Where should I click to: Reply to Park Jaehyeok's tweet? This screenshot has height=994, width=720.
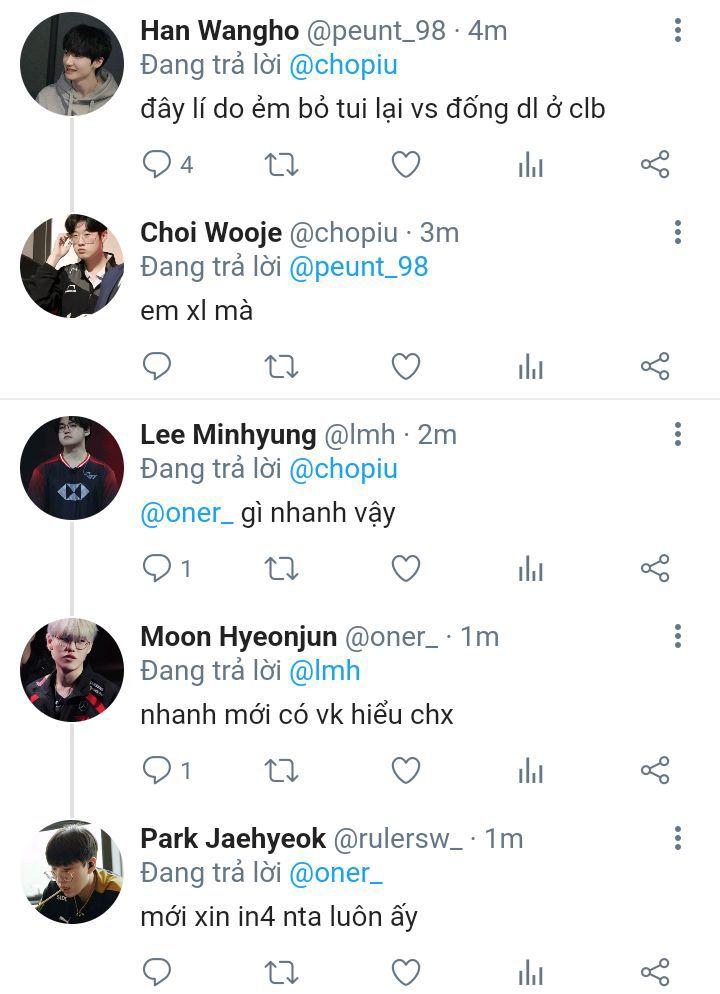158,972
